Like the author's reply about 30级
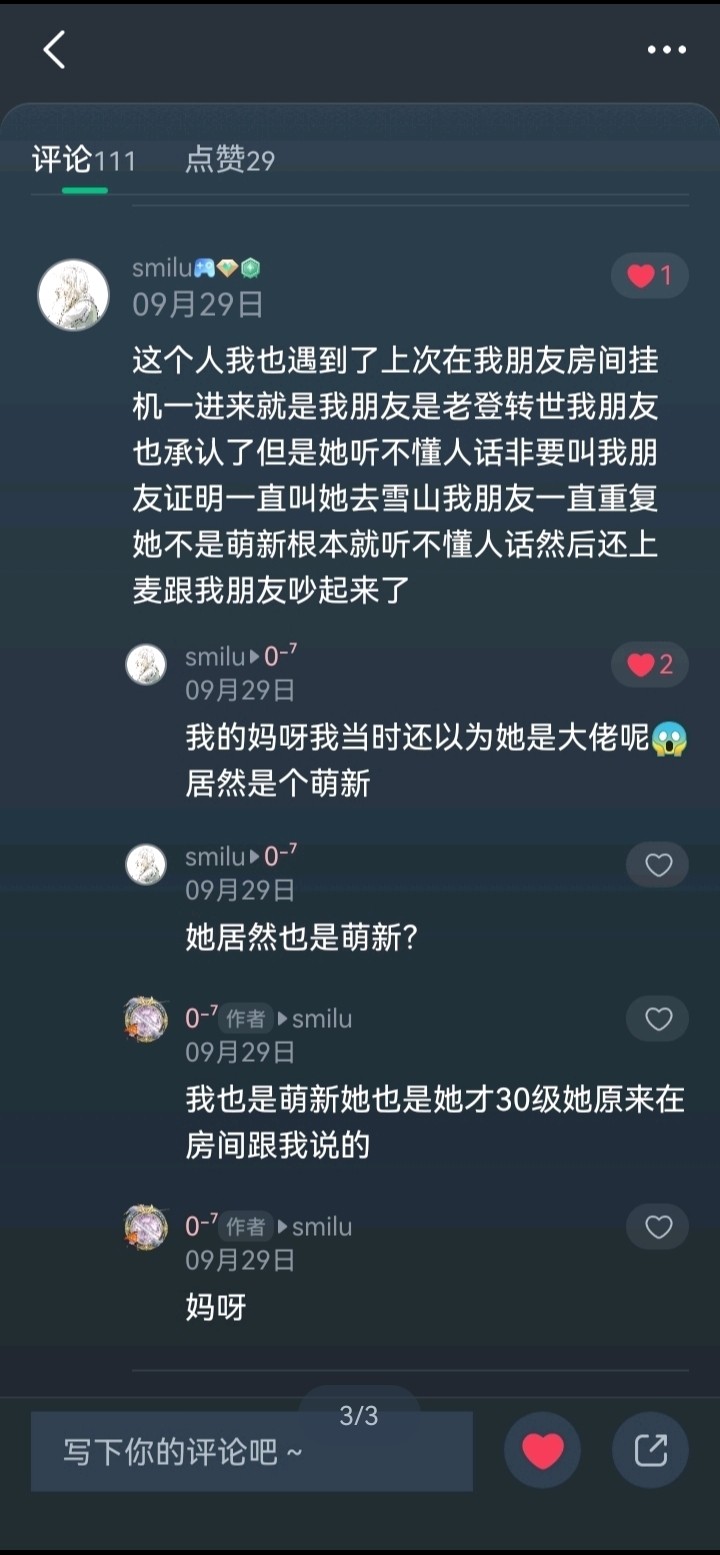The image size is (720, 1555). click(658, 1019)
